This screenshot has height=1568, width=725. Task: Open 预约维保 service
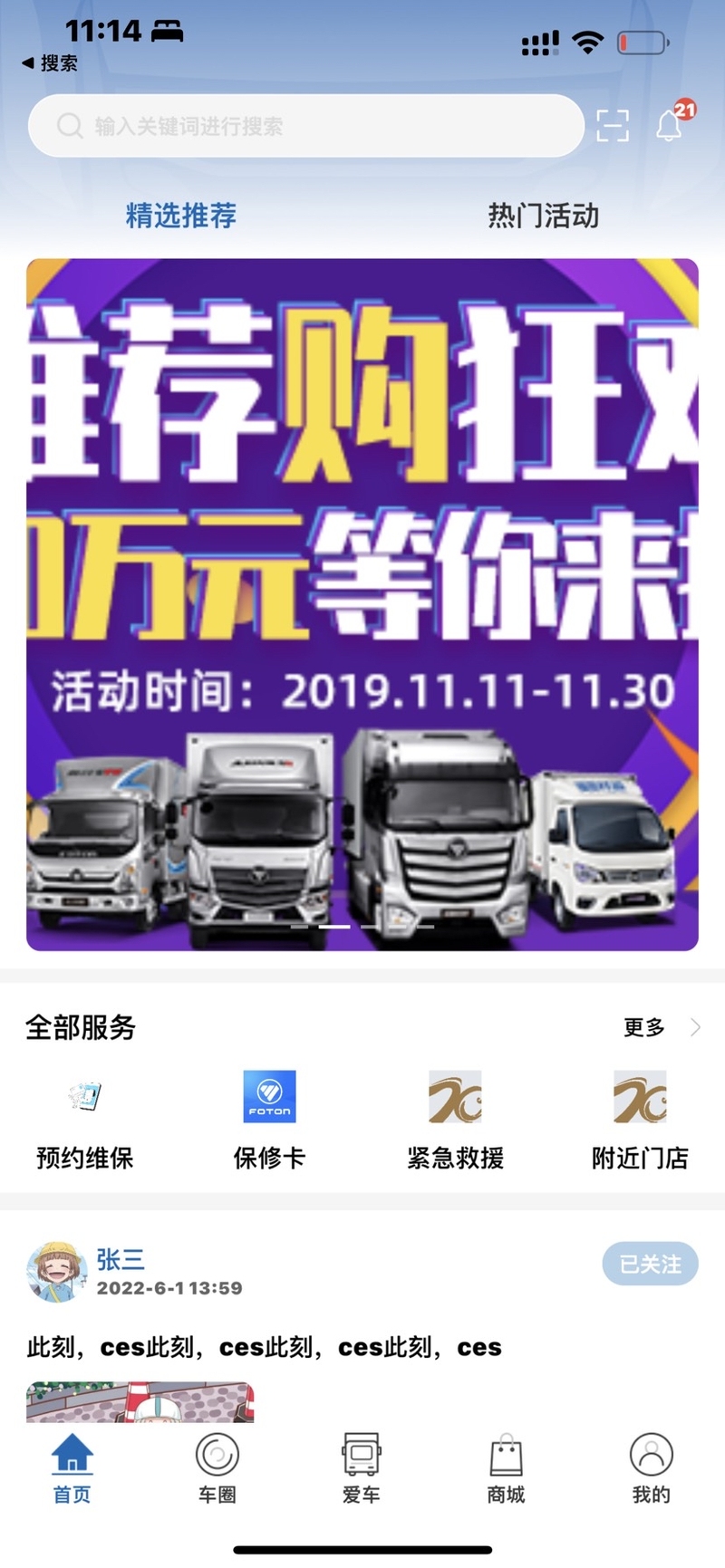[85, 1120]
